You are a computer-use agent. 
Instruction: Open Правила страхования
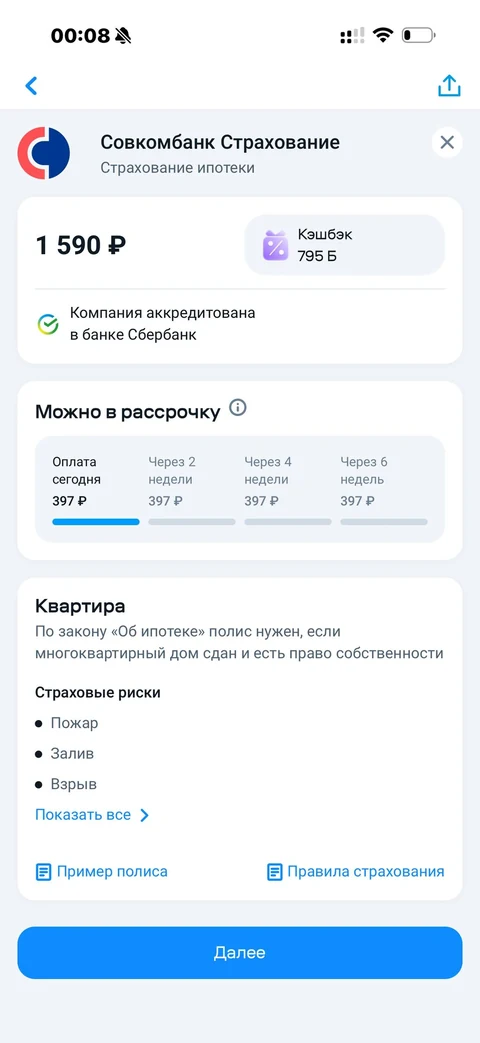pos(355,871)
